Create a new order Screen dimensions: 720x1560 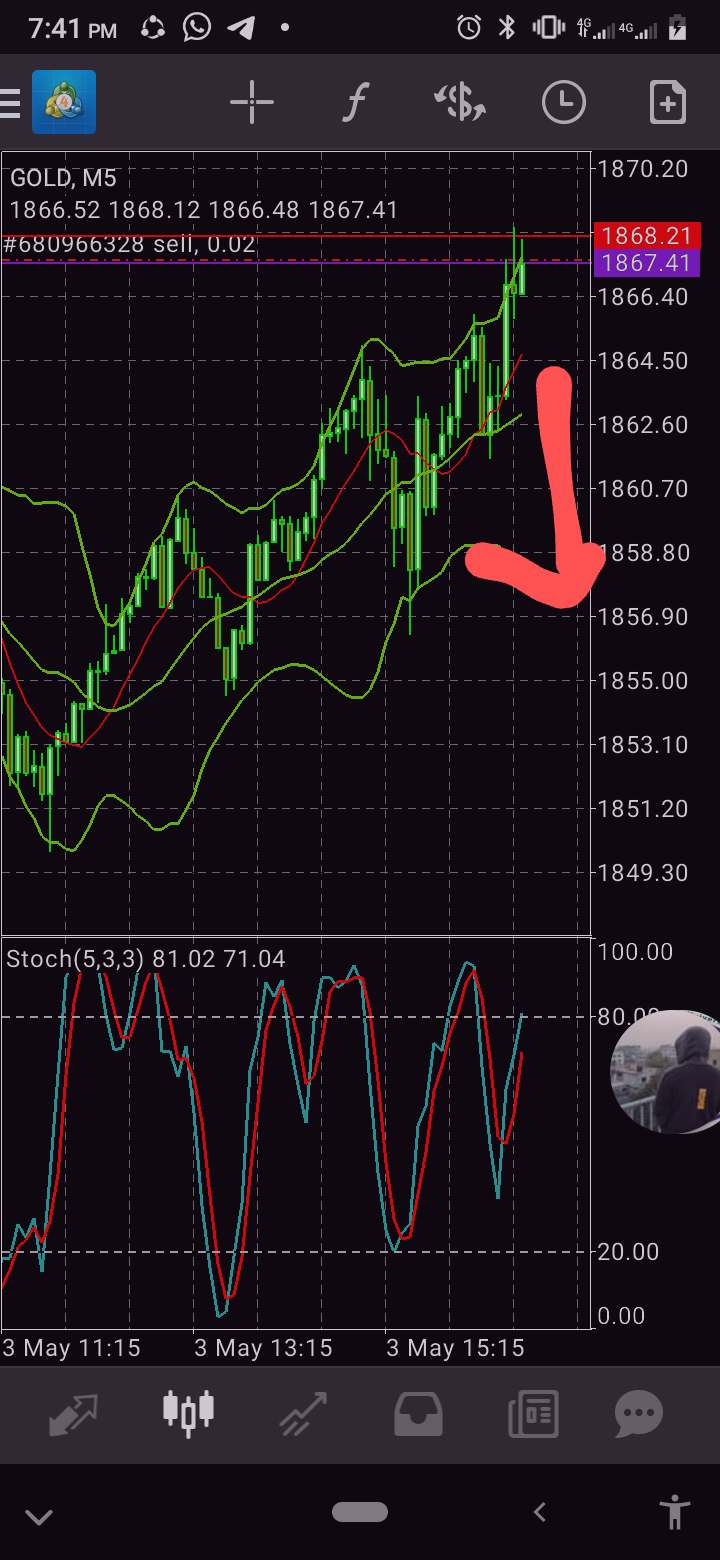(x=668, y=103)
